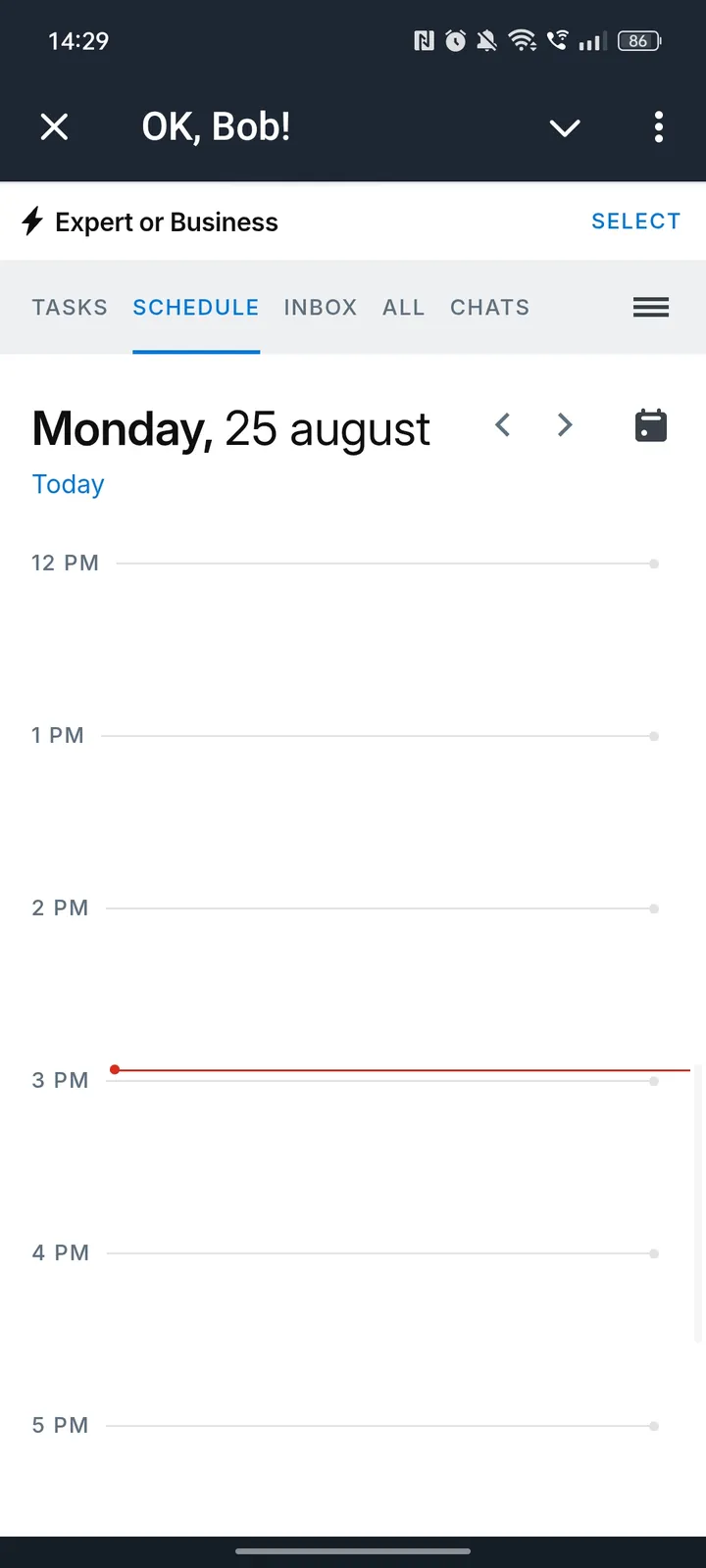Viewport: 706px width, 1568px height.
Task: Open the All tab
Action: pos(403,308)
